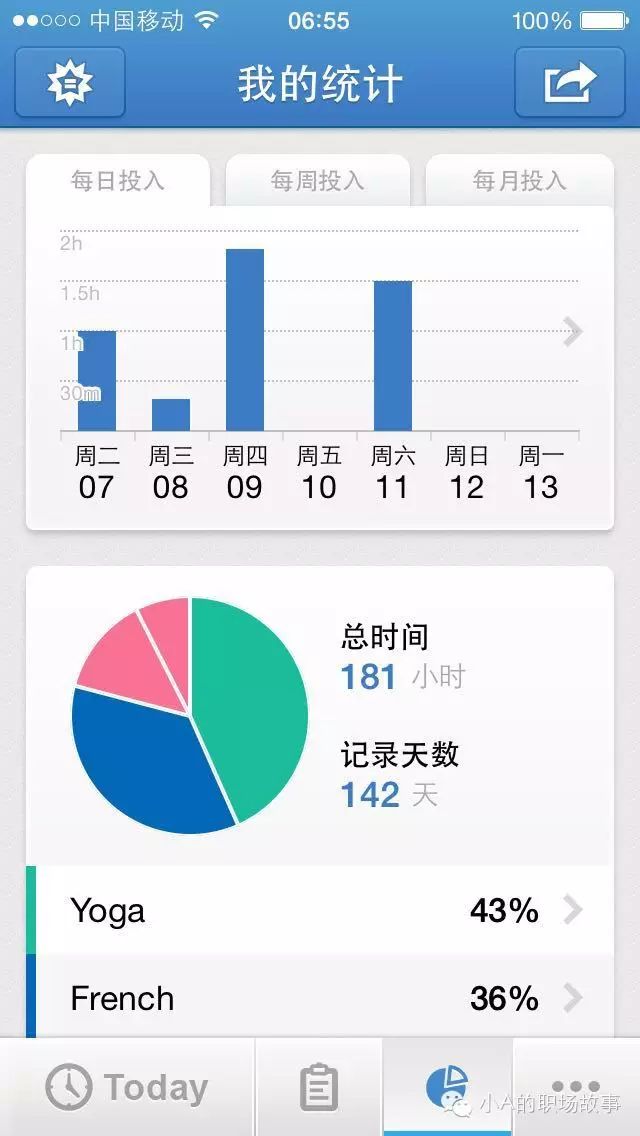
Task: Switch to the 每周投入 tab
Action: click(x=317, y=180)
